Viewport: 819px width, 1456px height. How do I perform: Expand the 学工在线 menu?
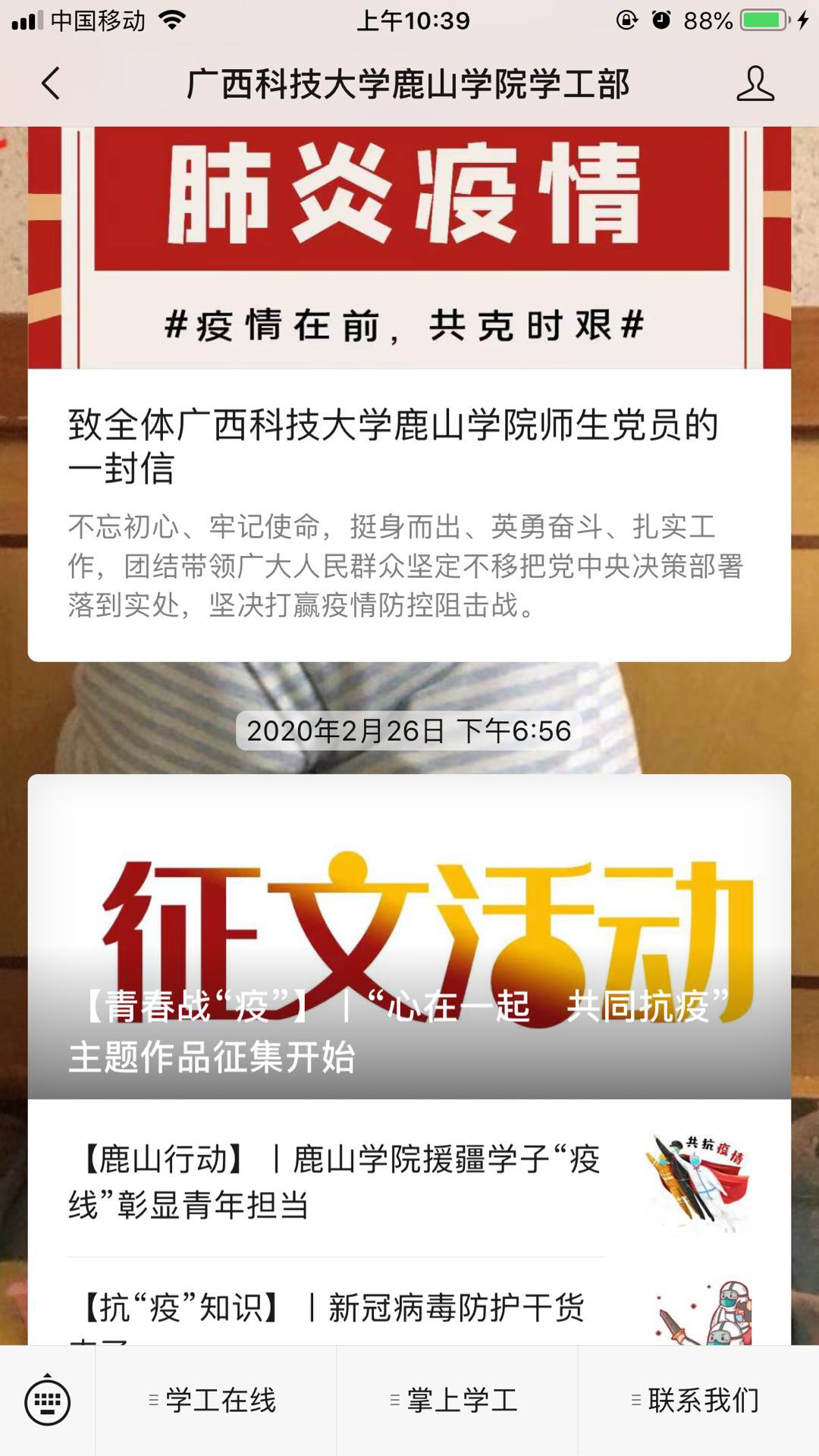point(215,1401)
